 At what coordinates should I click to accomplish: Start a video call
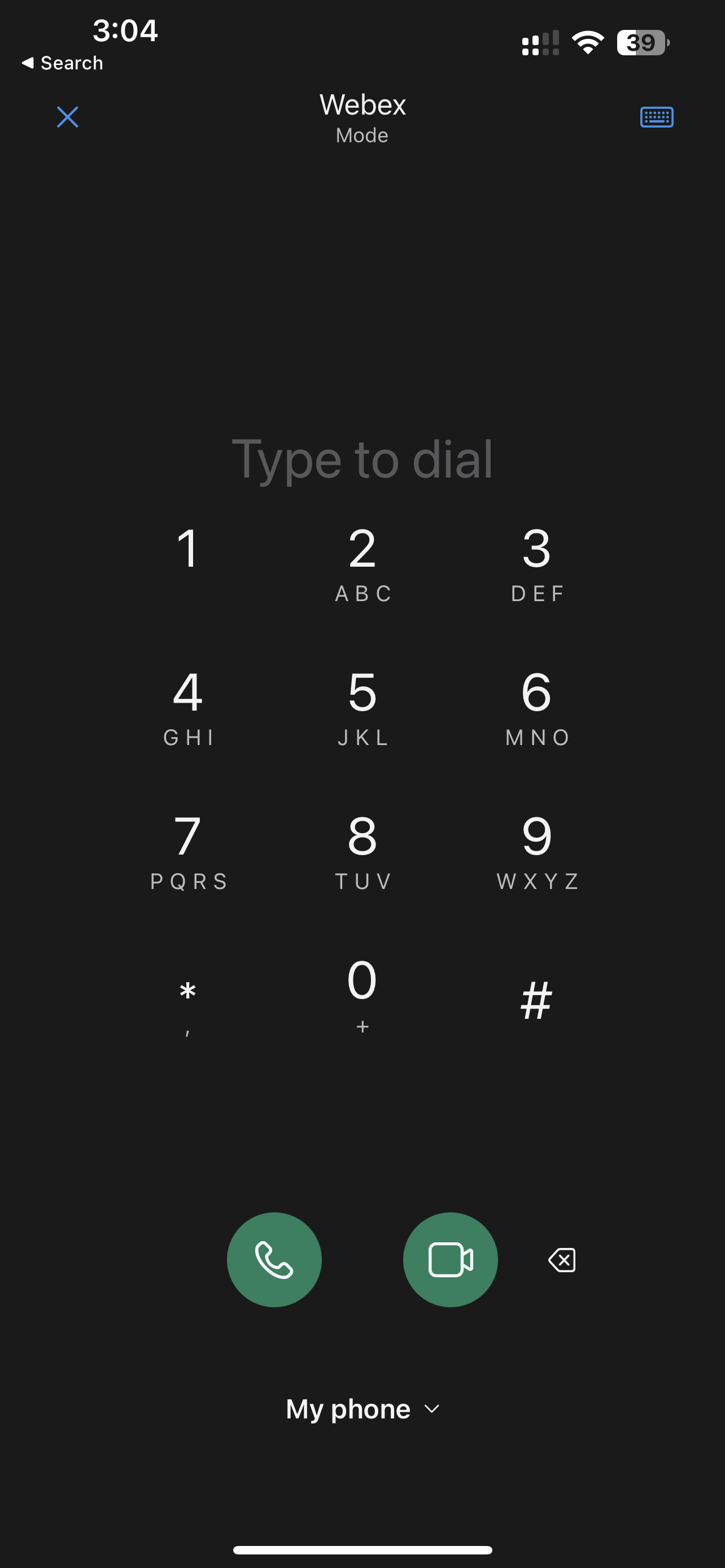point(451,1259)
